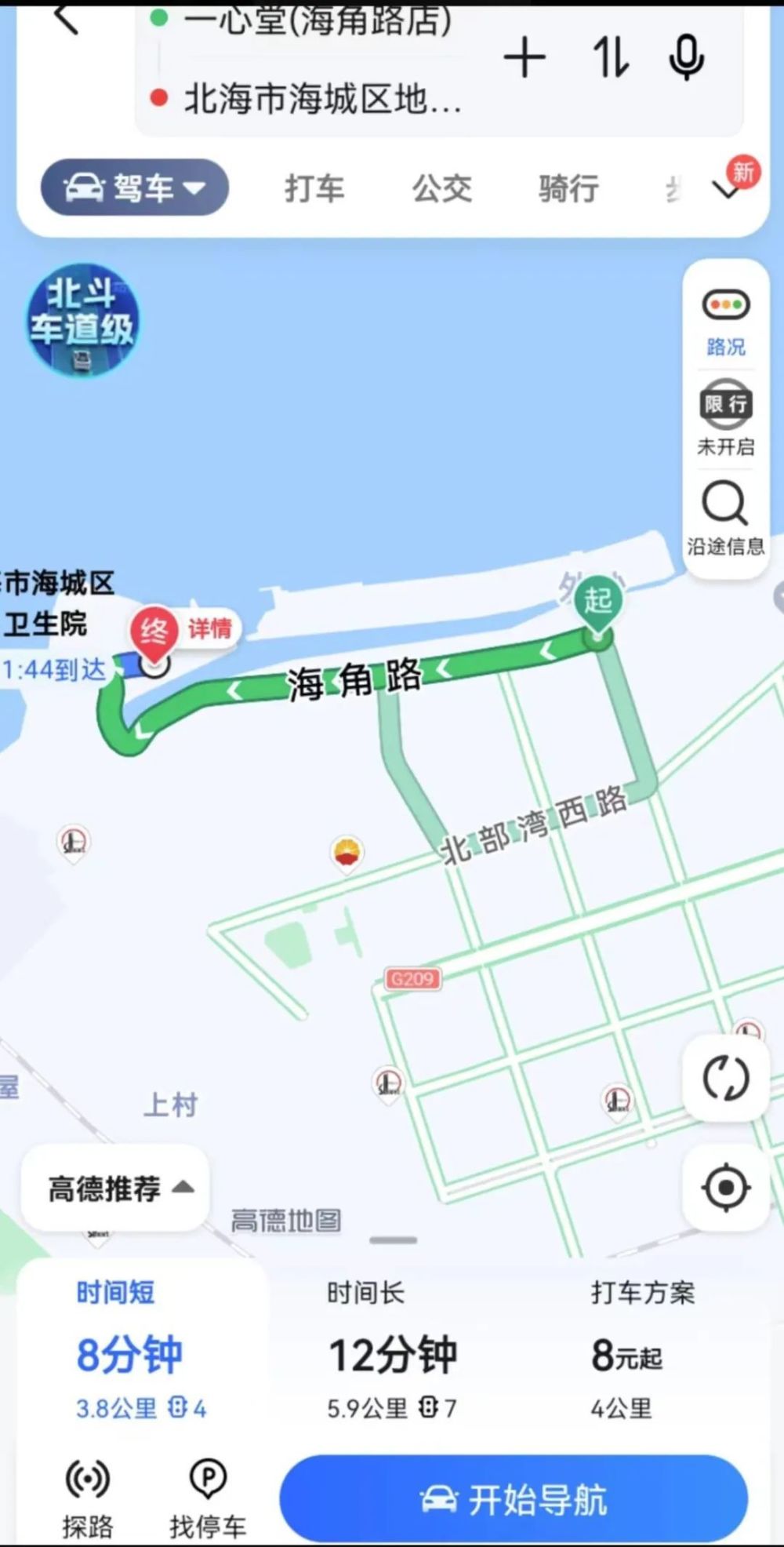Edit the start point 一心堂(海角路店)
Screen dimensions: 784x1547
click(x=317, y=22)
